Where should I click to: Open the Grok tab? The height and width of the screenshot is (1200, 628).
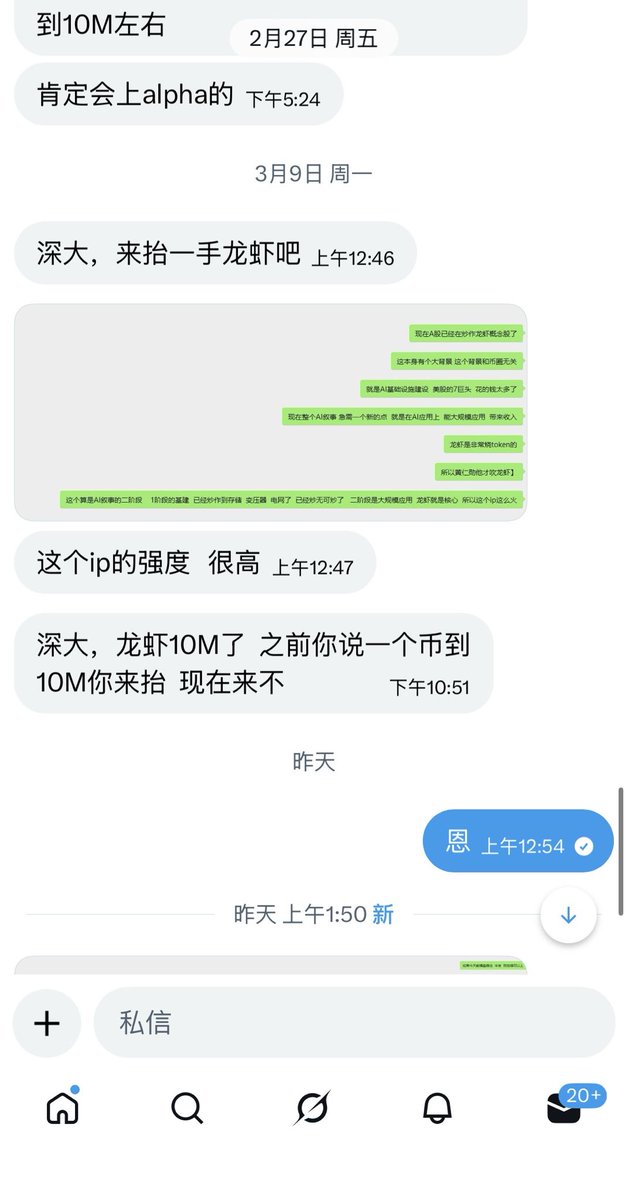(312, 1107)
